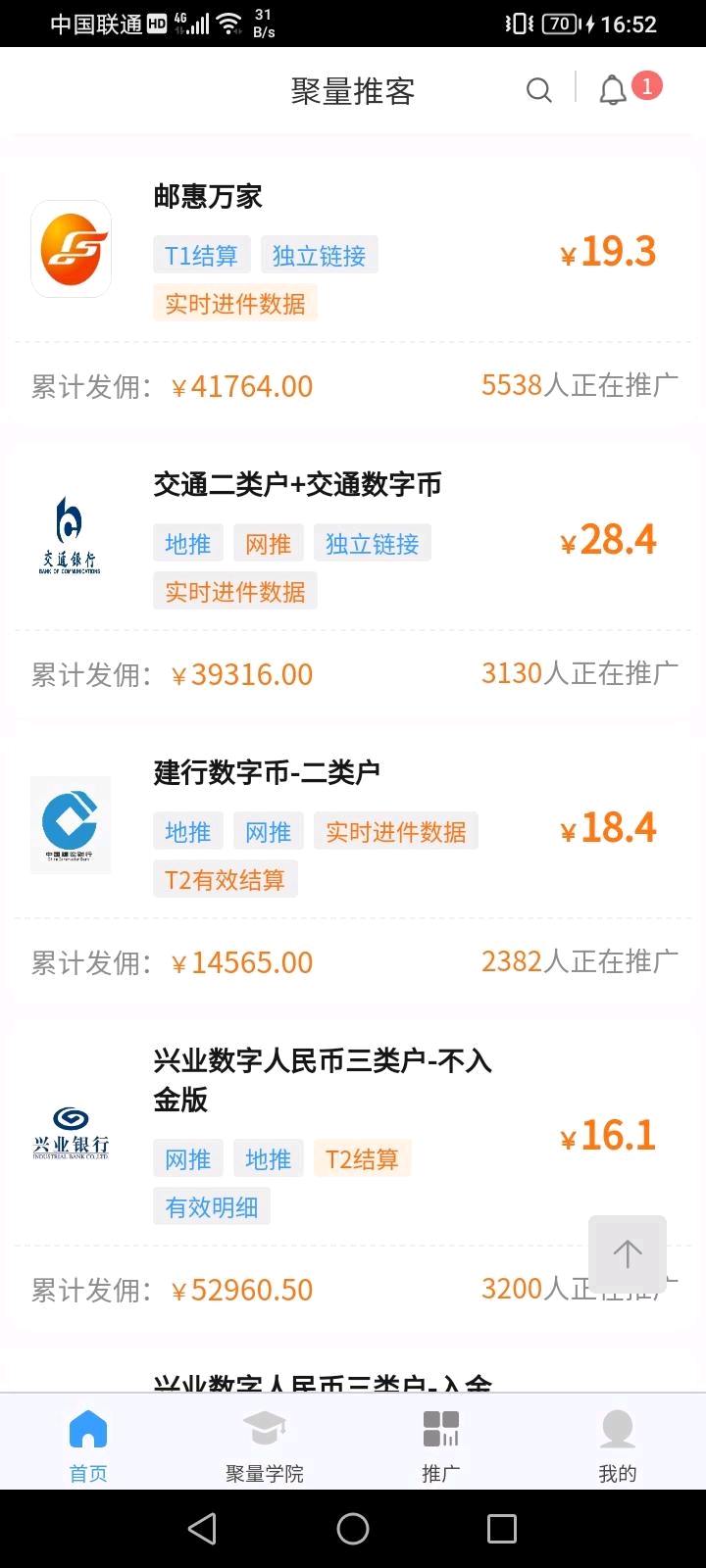Go back with the system back button
Image resolution: width=706 pixels, height=1568 pixels.
[203, 1529]
